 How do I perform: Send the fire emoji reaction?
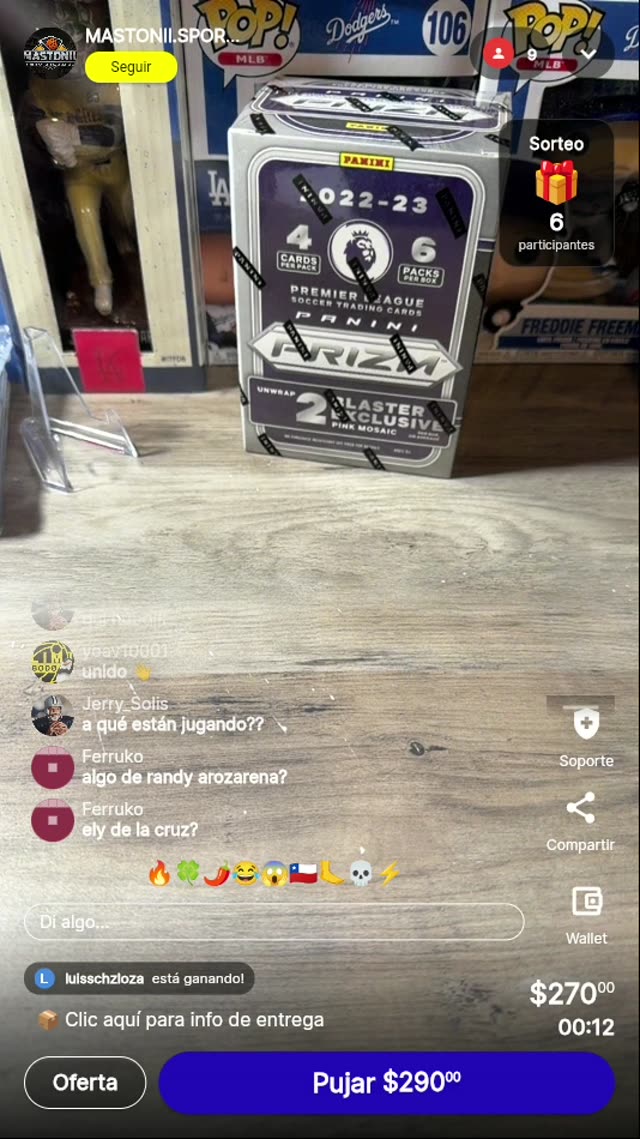pos(159,874)
